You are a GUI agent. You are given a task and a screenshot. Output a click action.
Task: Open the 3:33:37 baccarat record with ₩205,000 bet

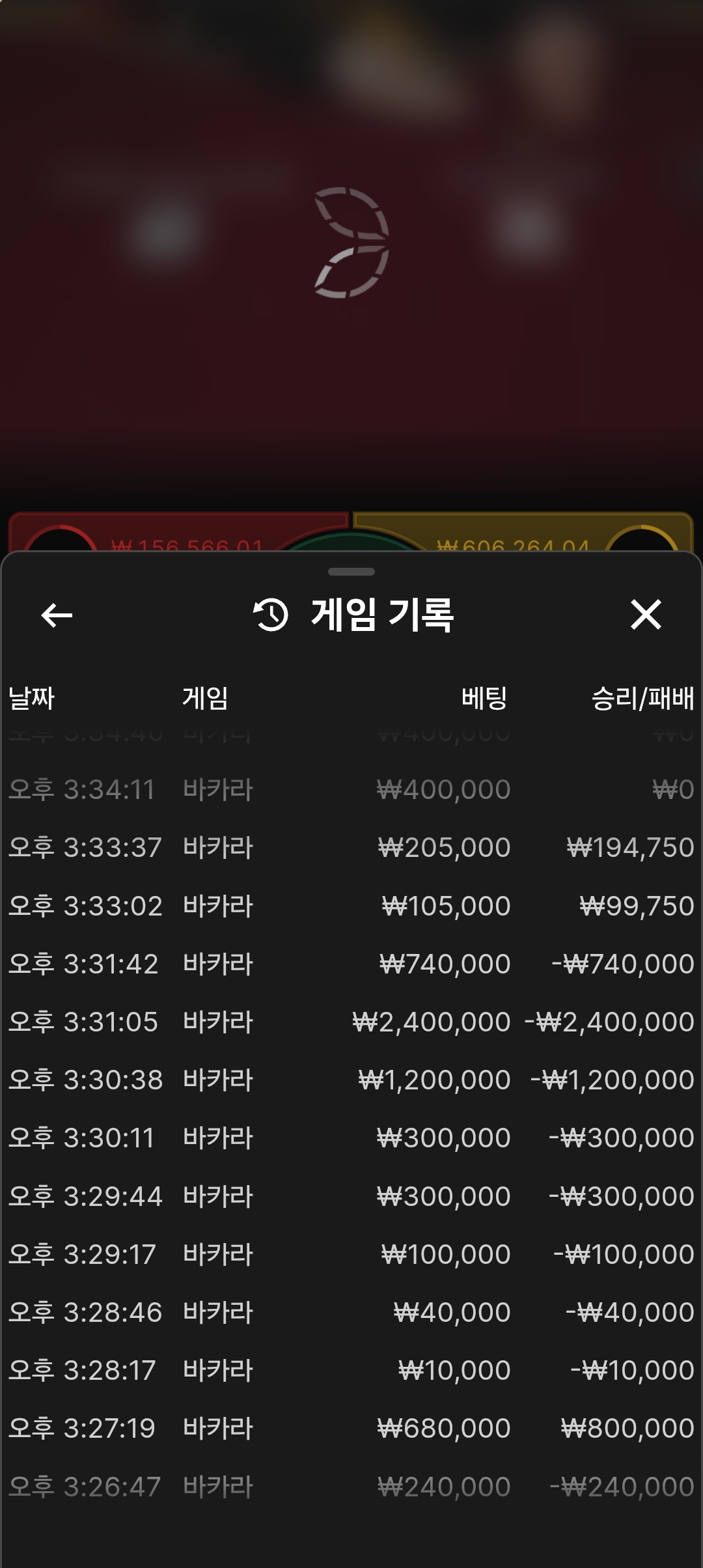pyautogui.click(x=351, y=847)
